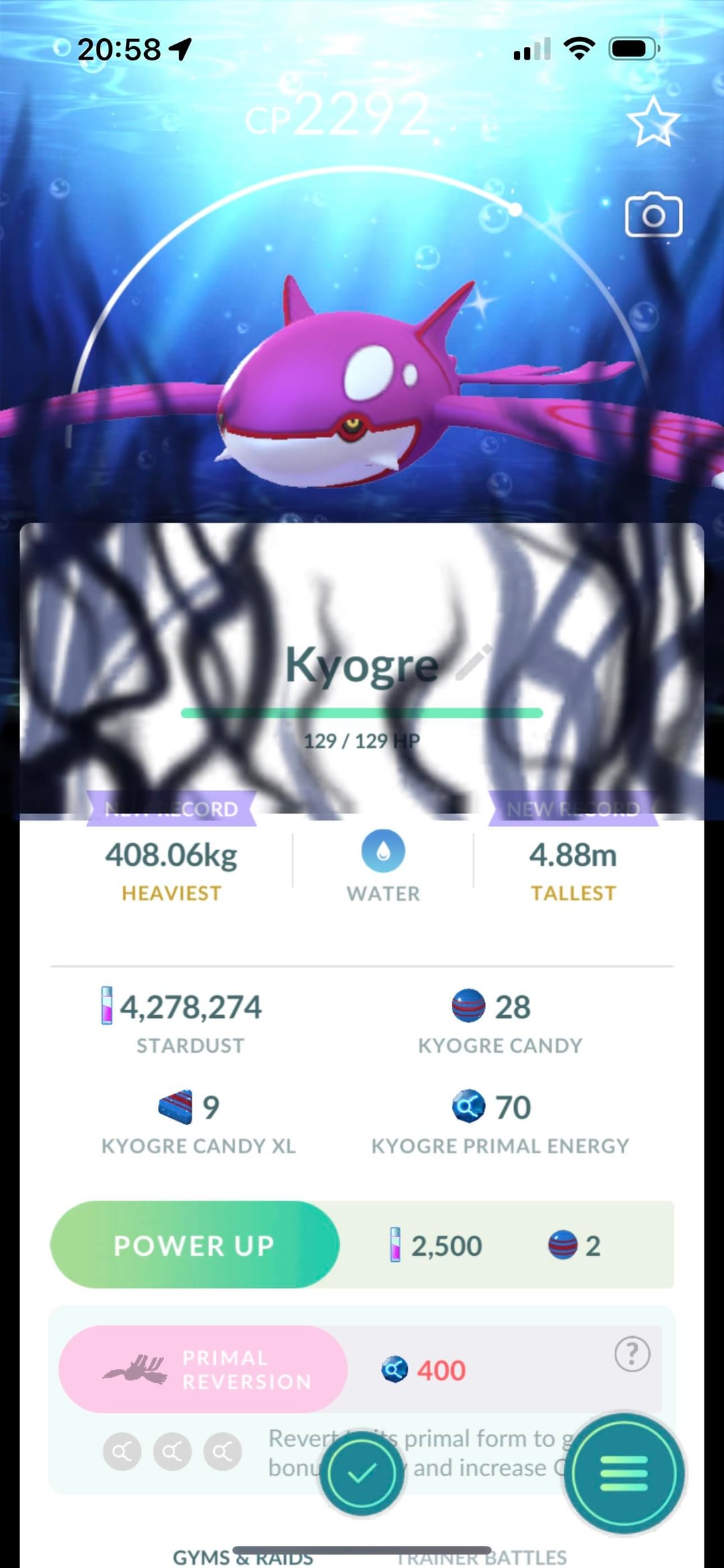
Task: Open the green hamburger menu button
Action: (623, 1473)
